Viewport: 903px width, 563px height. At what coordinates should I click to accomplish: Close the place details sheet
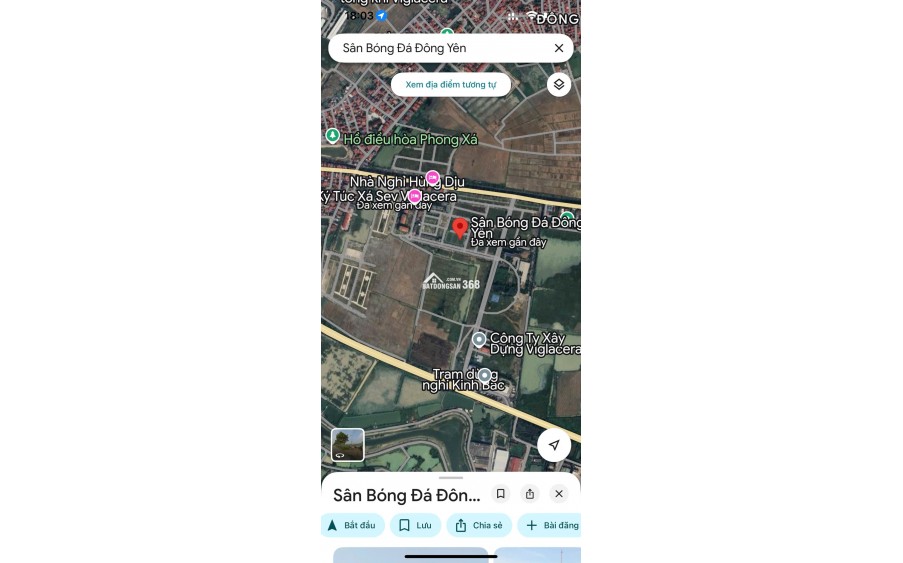click(559, 494)
